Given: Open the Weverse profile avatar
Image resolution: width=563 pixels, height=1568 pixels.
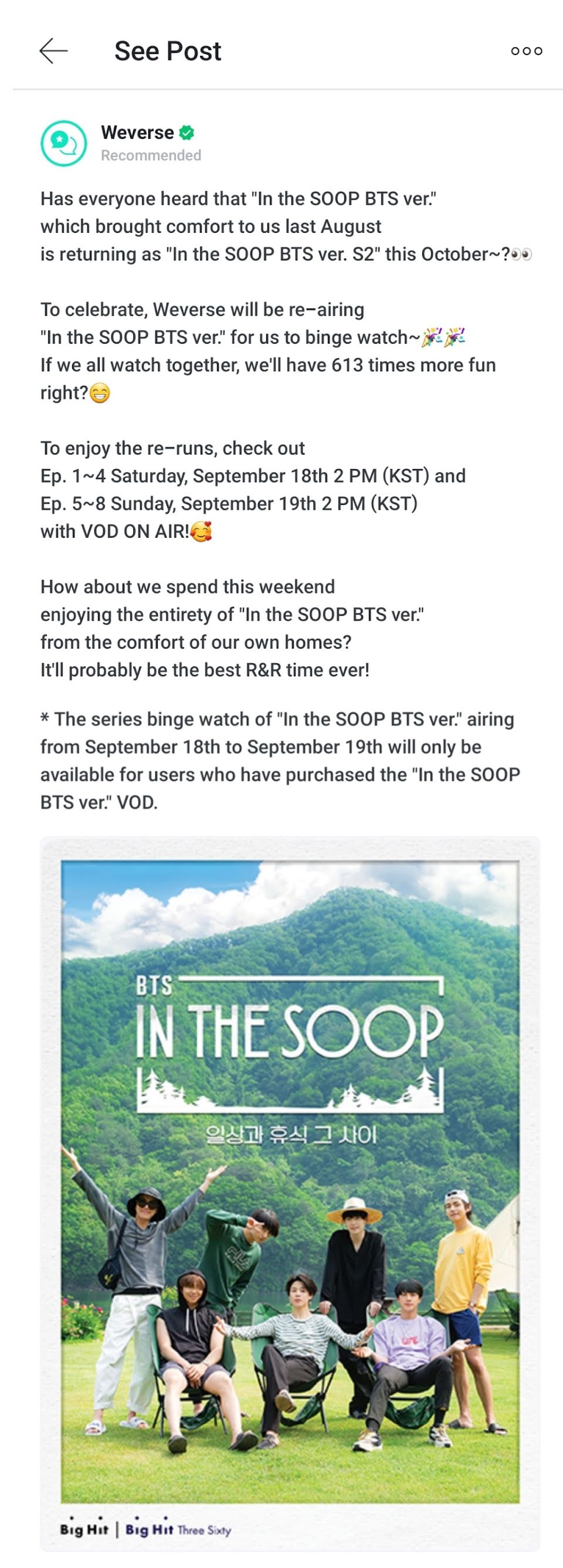Looking at the screenshot, I should coord(64,144).
